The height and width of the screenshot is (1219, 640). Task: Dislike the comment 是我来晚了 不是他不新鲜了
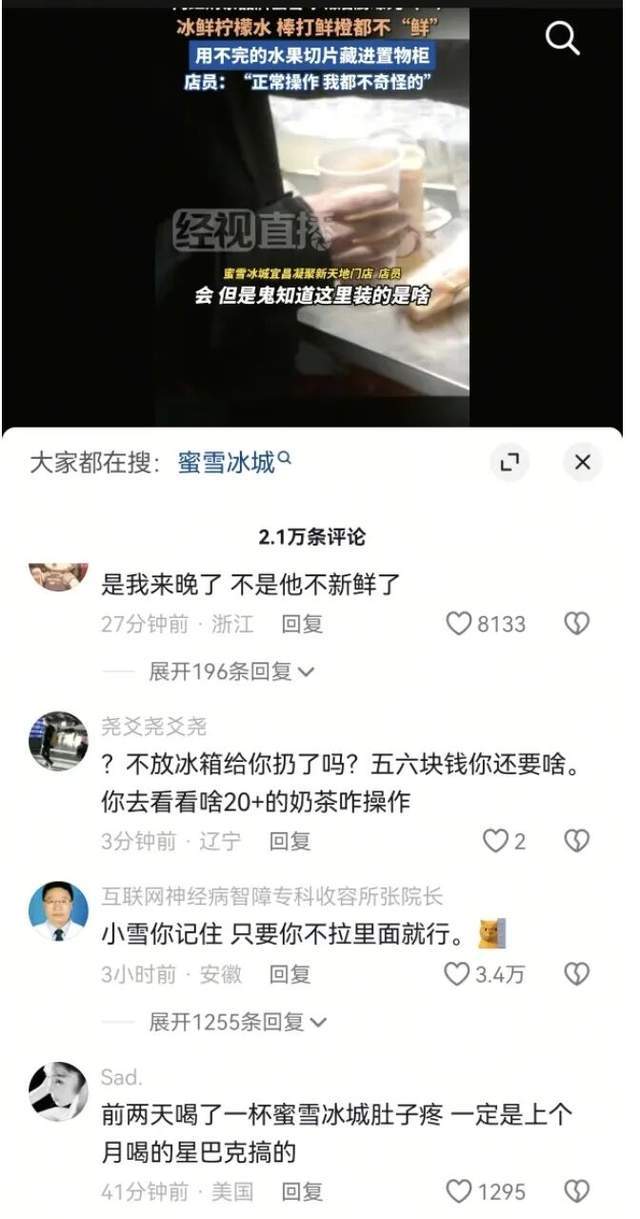coord(577,624)
